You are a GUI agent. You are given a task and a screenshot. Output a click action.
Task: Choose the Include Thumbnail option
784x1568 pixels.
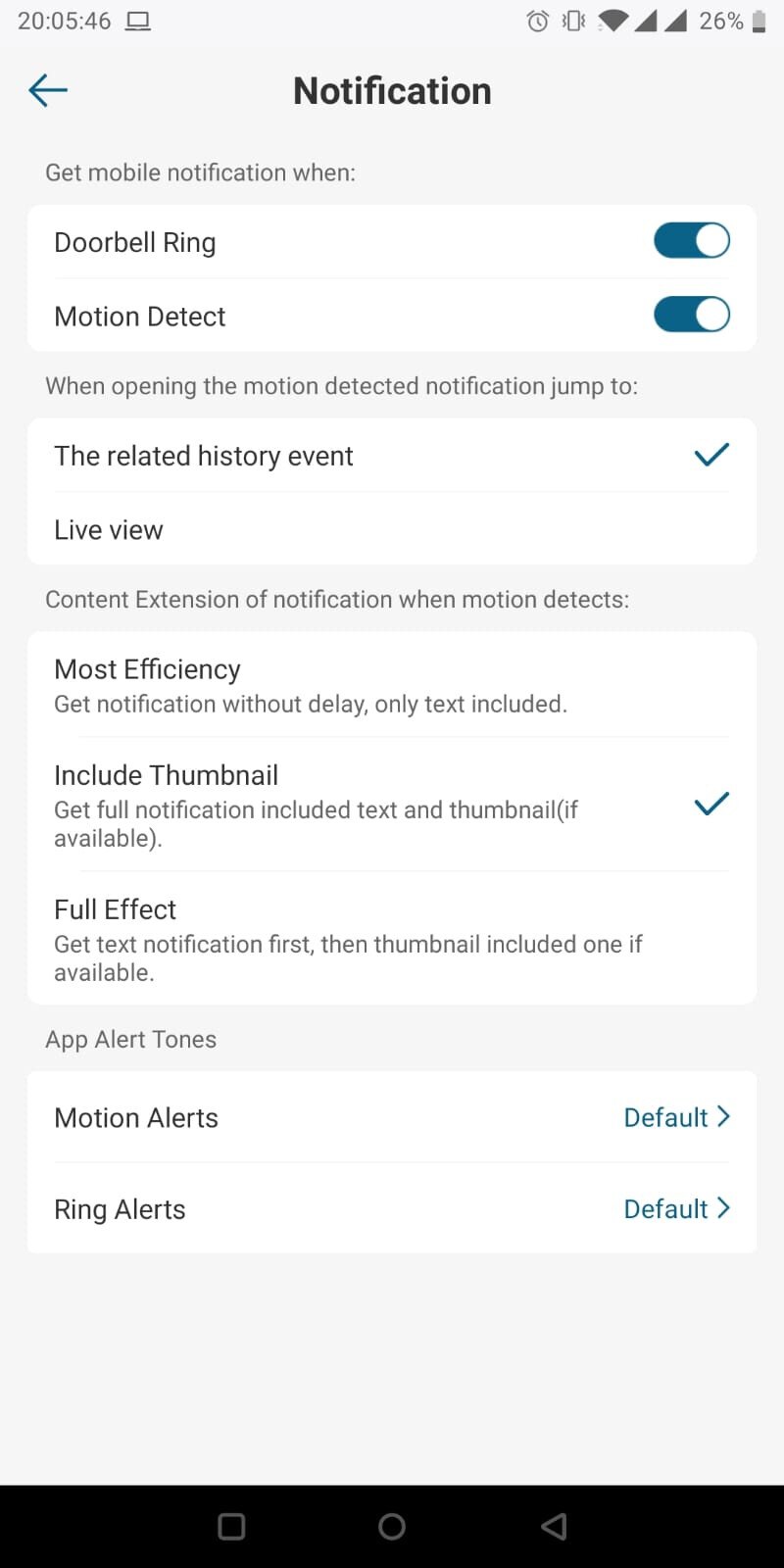point(392,805)
